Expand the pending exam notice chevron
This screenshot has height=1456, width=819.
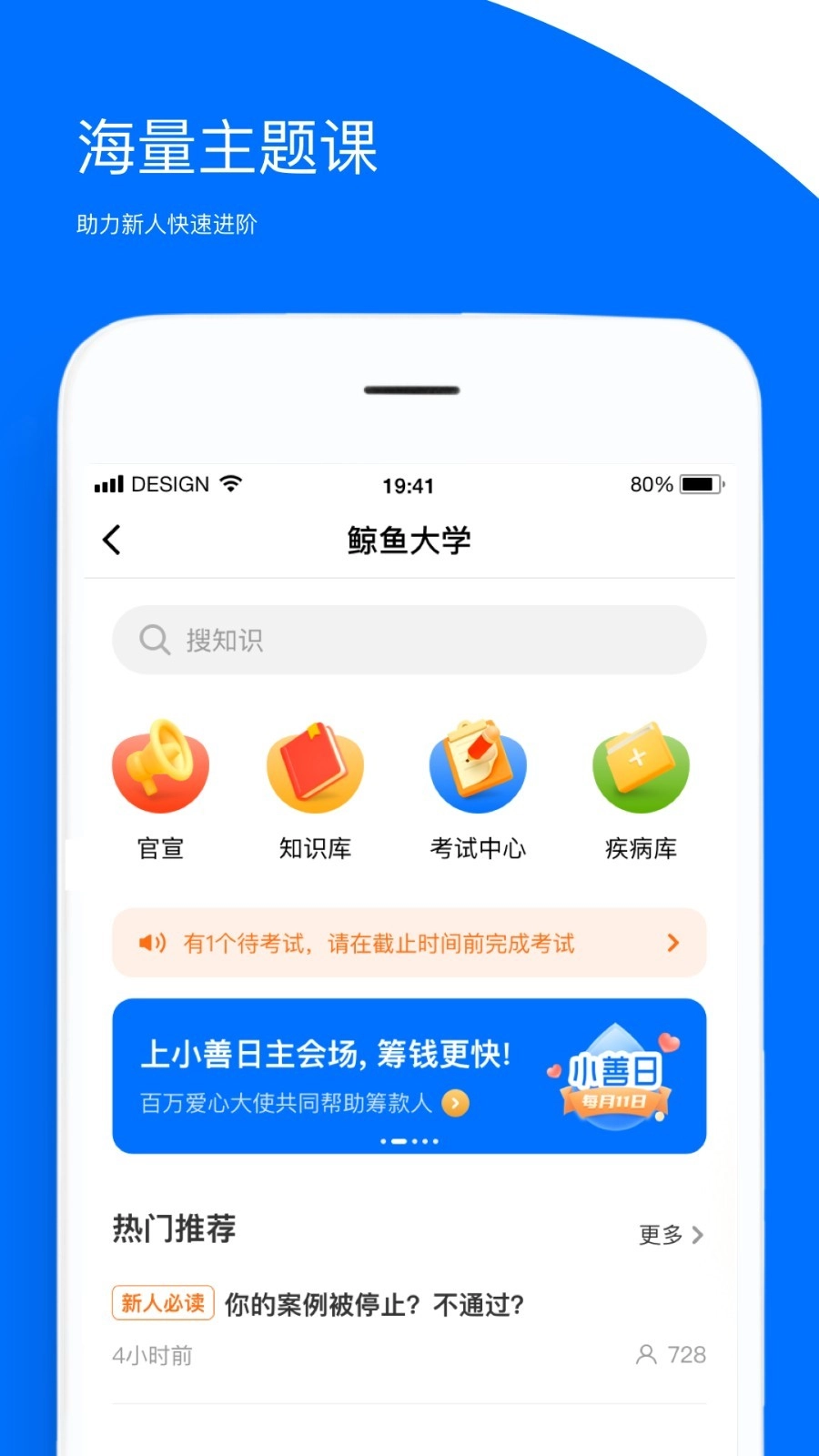tap(673, 943)
